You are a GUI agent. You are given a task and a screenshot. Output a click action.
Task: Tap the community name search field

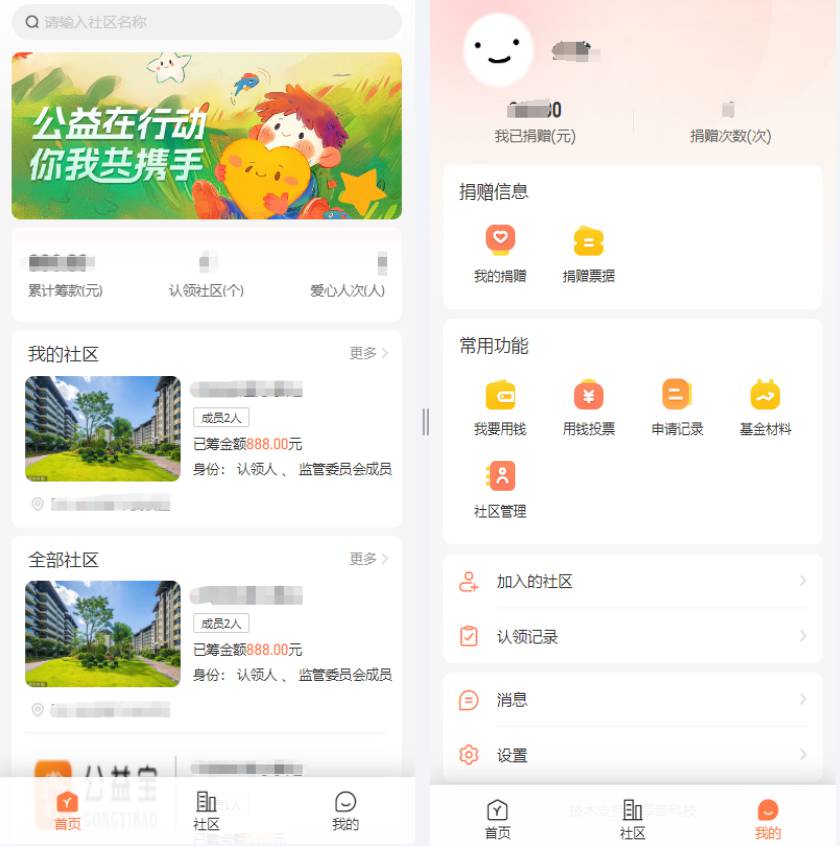pos(207,21)
